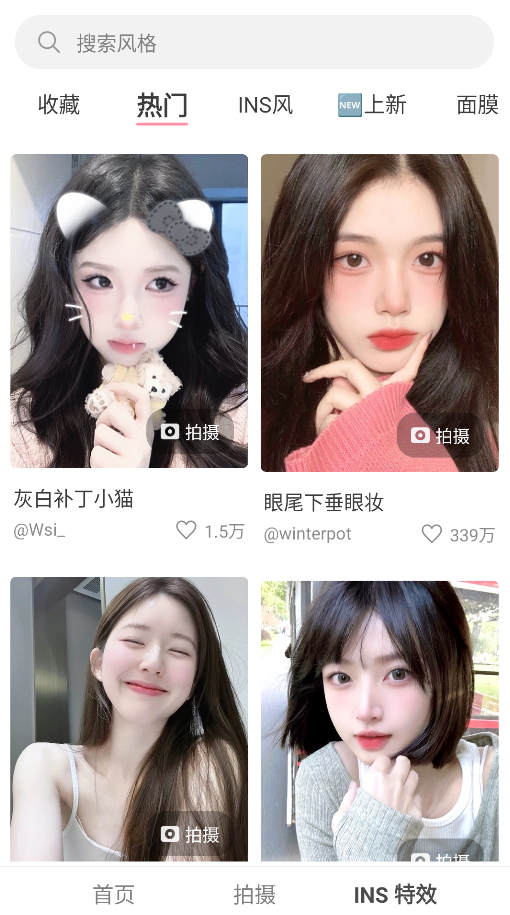Image resolution: width=510 pixels, height=915 pixels.
Task: Open the 搜索风格 search box
Action: (254, 43)
